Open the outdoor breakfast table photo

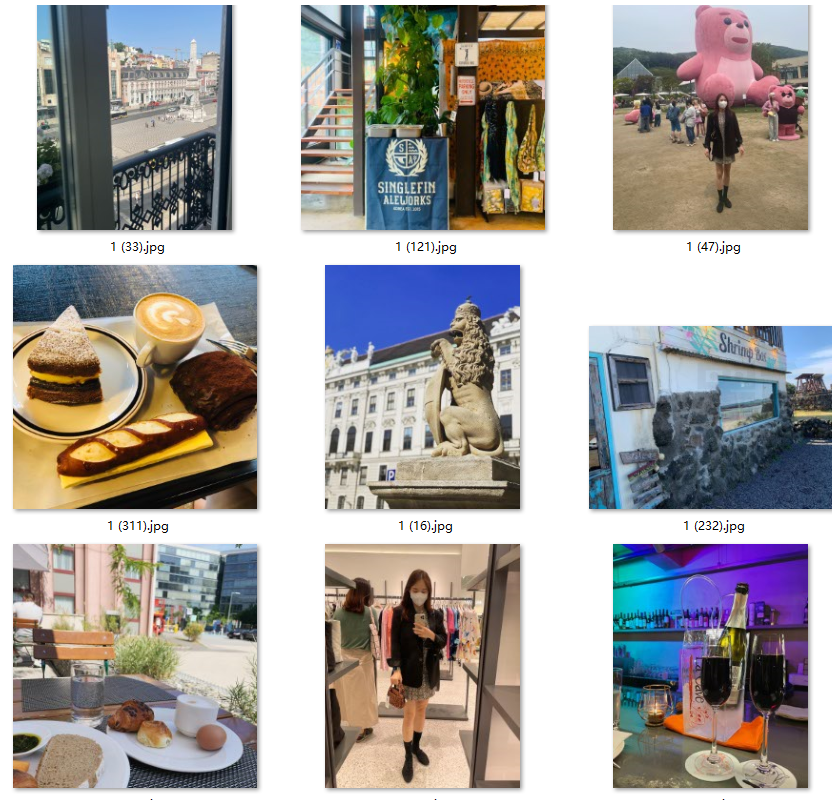click(135, 666)
